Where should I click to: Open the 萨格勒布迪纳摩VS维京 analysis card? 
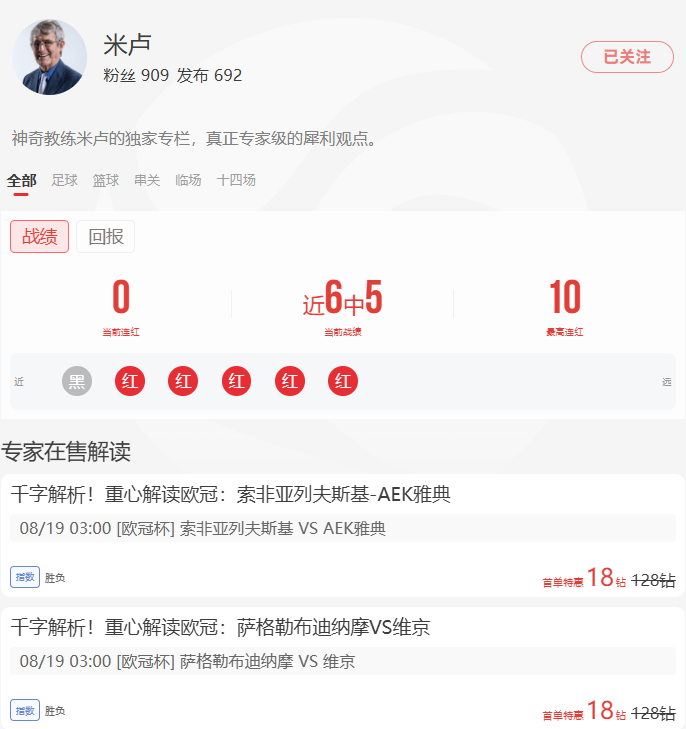tap(343, 668)
